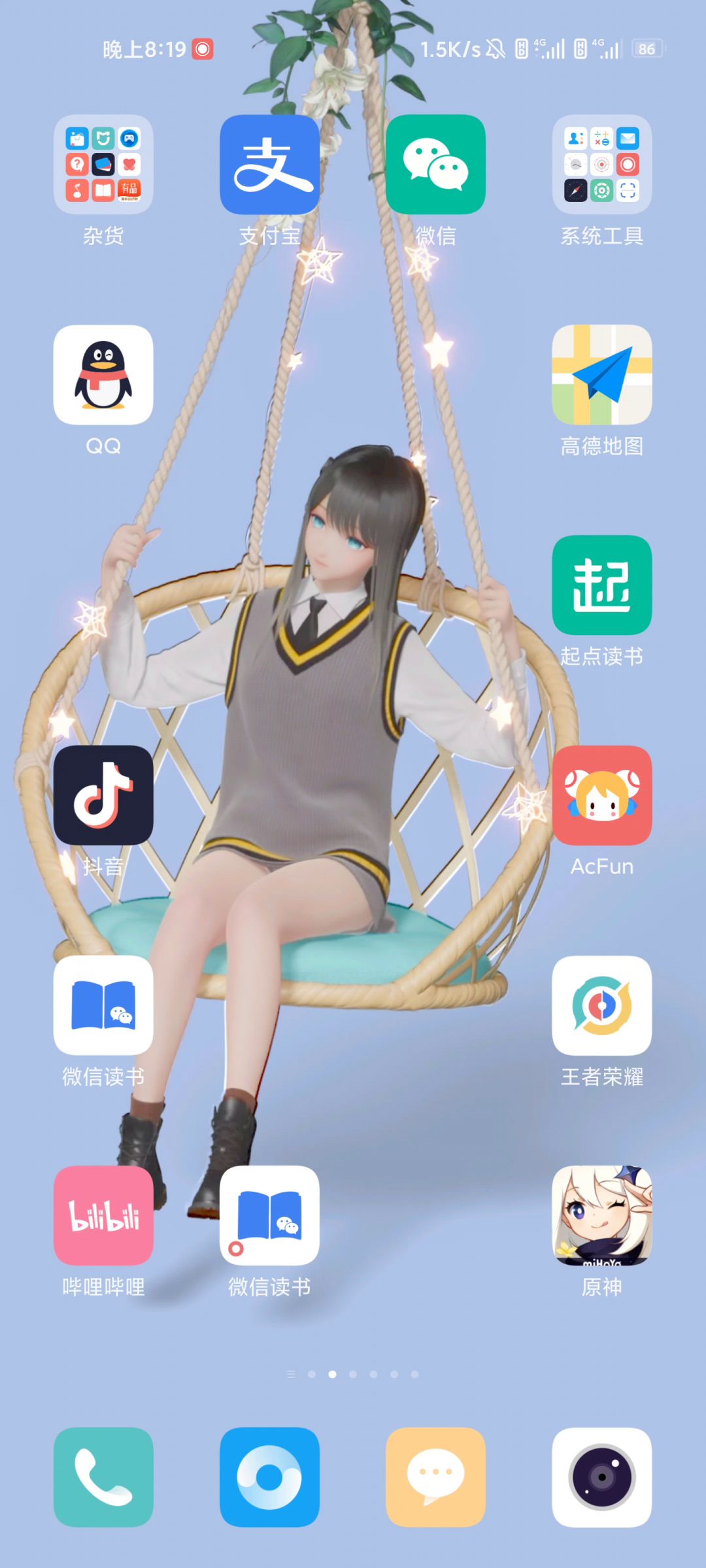The image size is (706, 1568).
Task: Launch the camera from the dock
Action: coord(601,1477)
